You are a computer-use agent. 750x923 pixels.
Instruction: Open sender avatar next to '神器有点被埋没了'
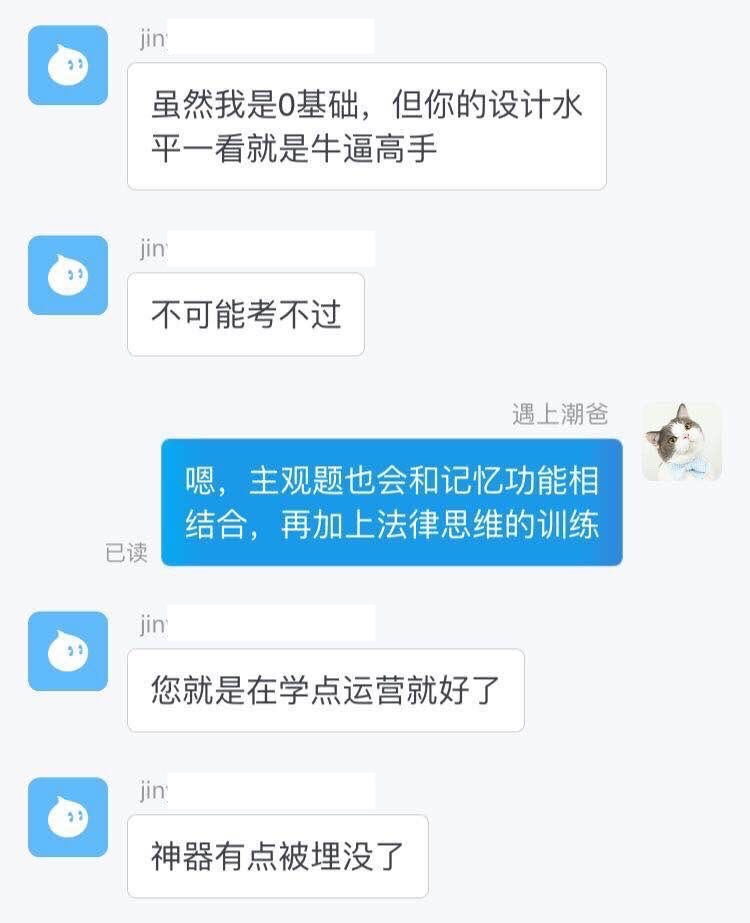coord(68,817)
